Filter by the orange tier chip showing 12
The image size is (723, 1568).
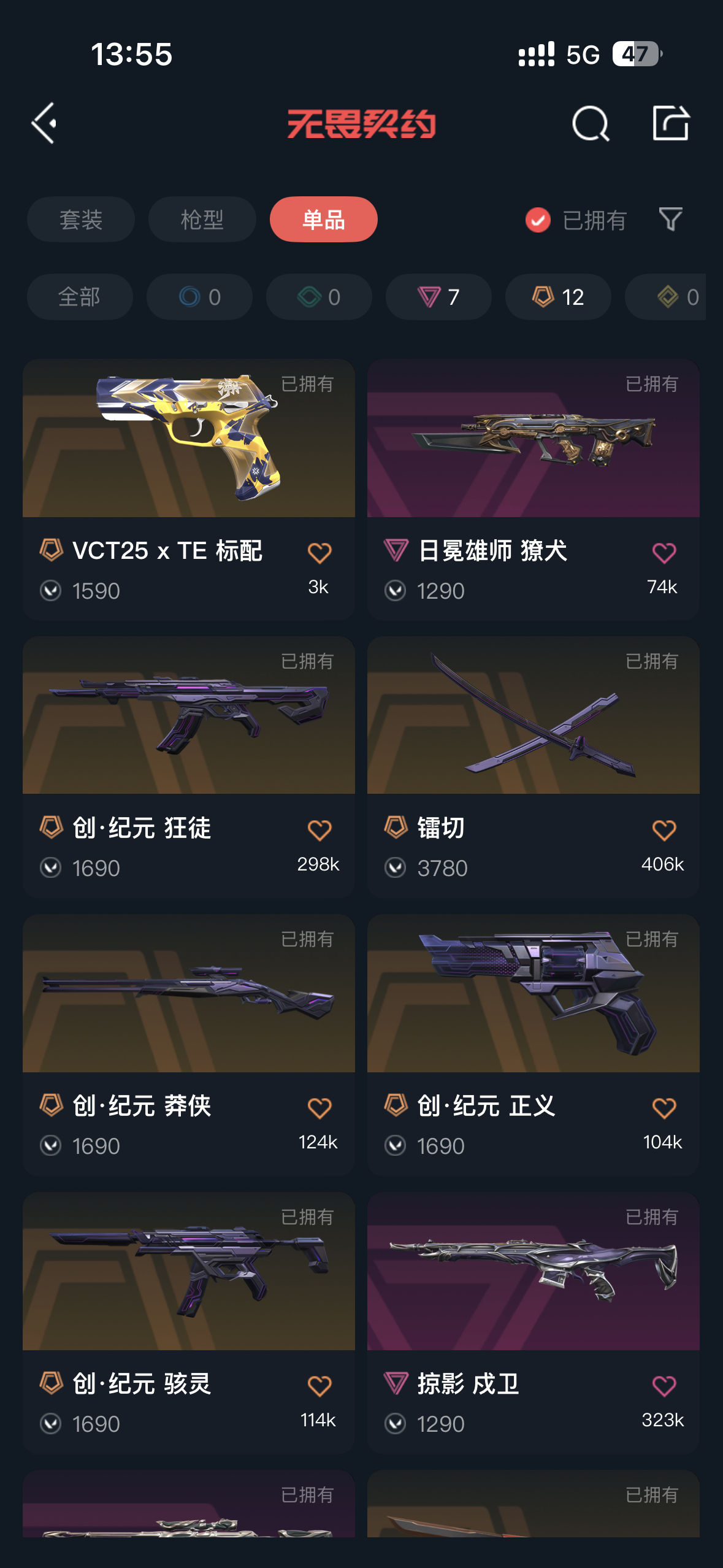558,297
